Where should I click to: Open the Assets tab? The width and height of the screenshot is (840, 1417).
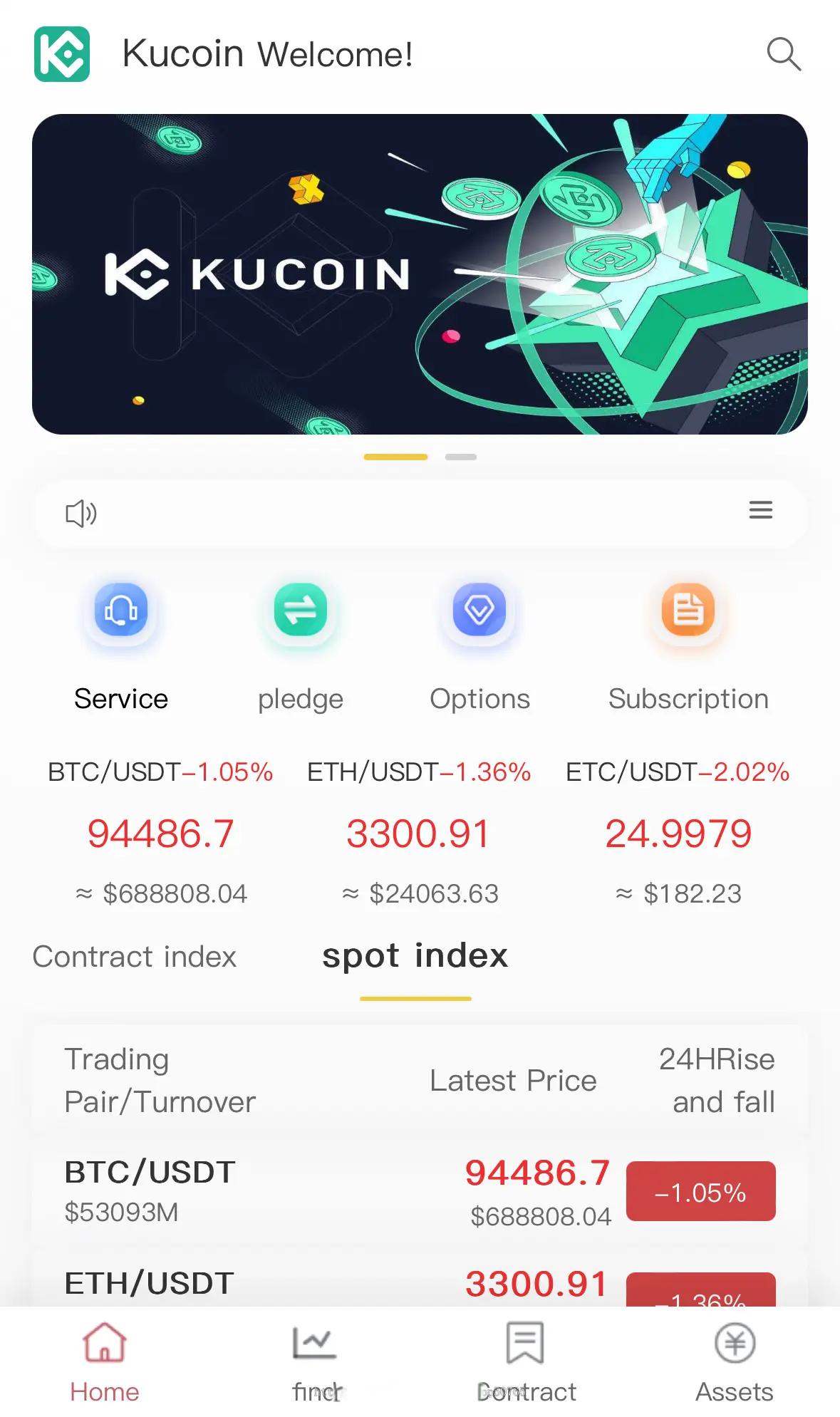(735, 1363)
